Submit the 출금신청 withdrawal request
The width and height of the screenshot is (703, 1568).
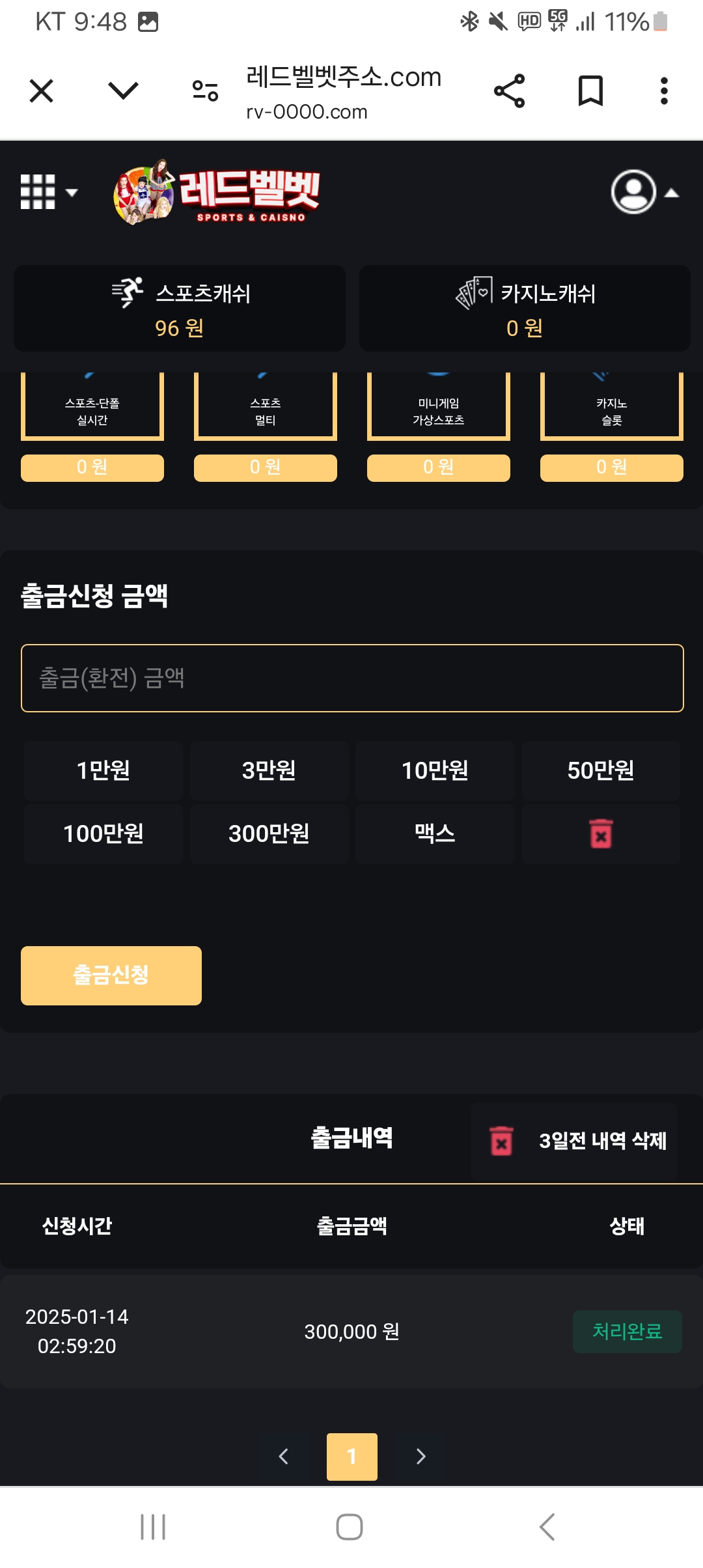click(111, 975)
